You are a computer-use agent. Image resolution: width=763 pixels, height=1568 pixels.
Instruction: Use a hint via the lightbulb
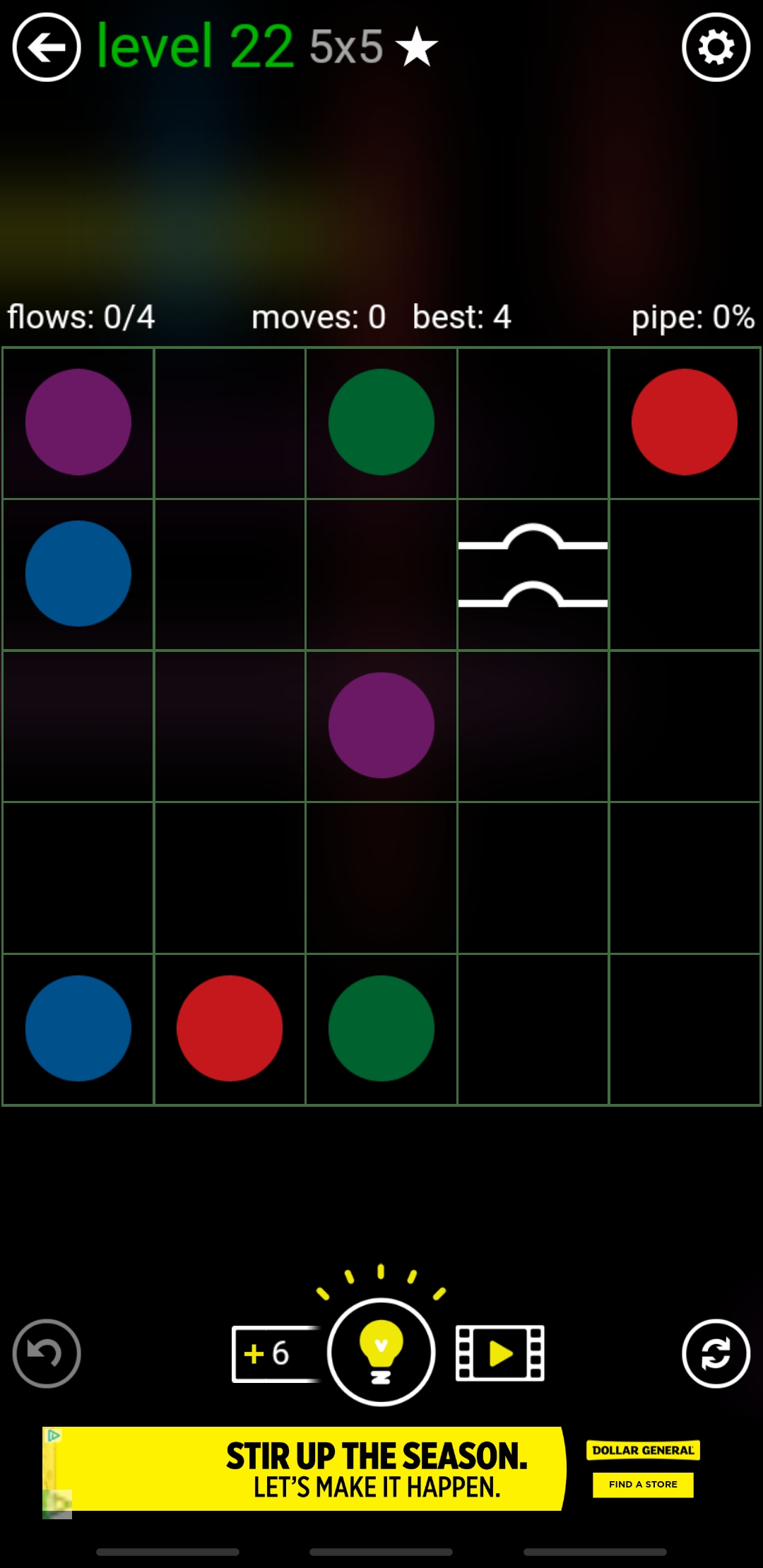click(x=381, y=1351)
